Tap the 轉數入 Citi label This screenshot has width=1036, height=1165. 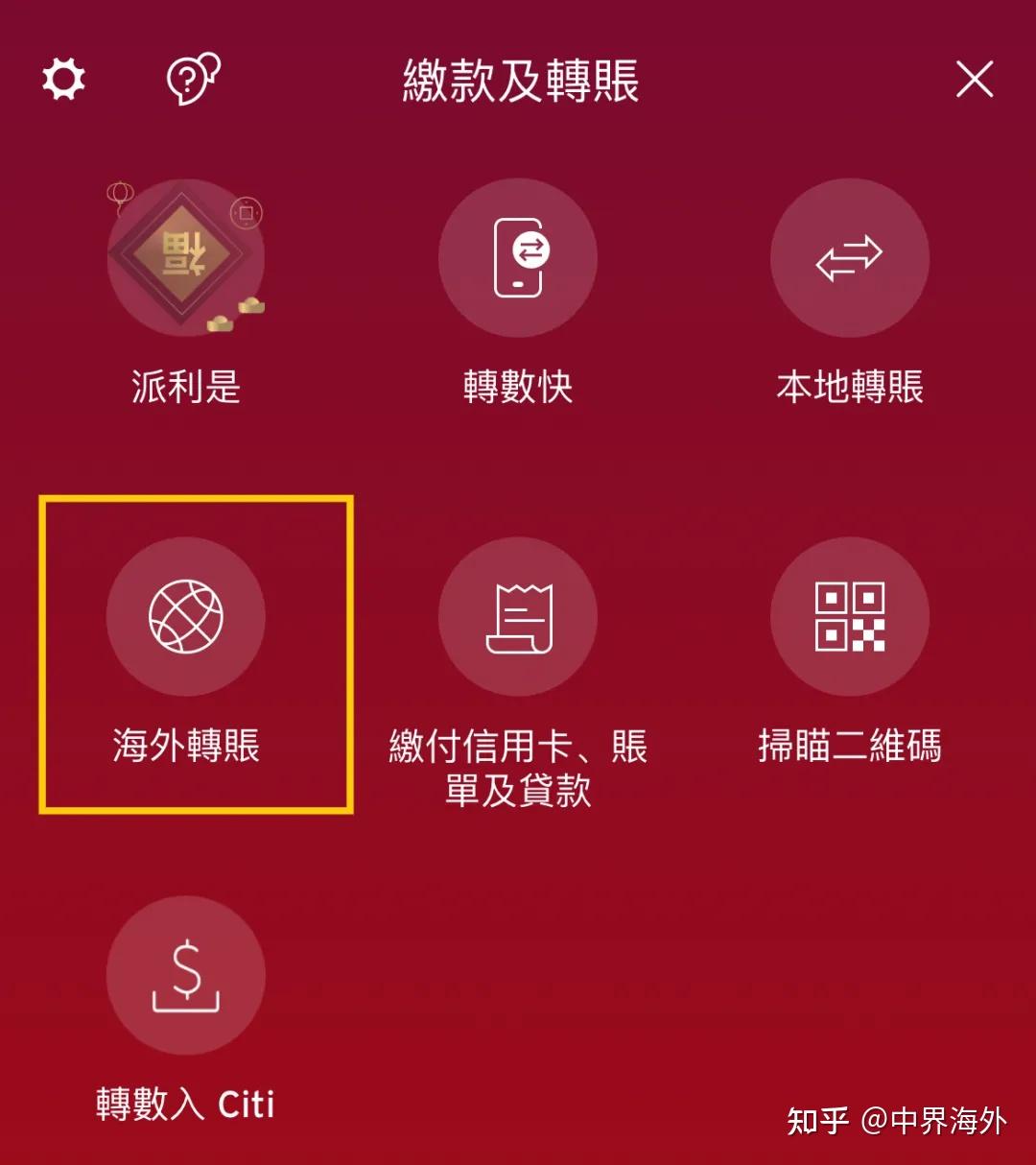click(x=187, y=1104)
